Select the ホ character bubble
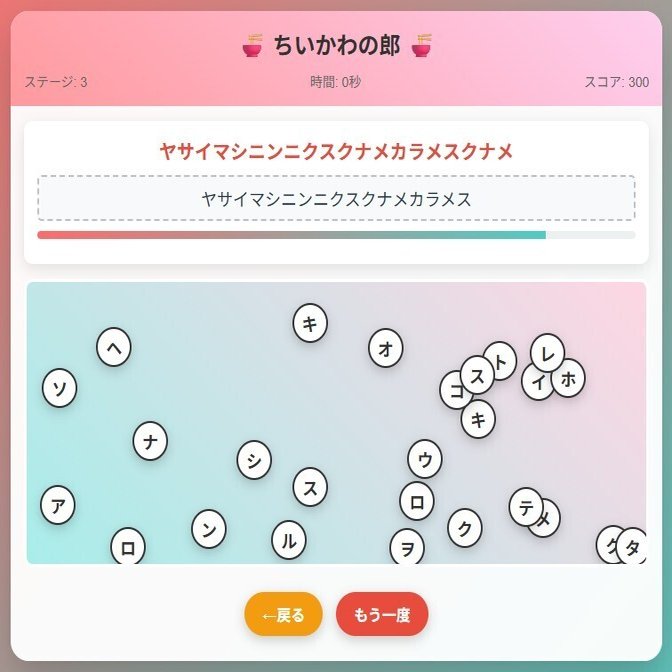This screenshot has width=672, height=672. pyautogui.click(x=569, y=378)
